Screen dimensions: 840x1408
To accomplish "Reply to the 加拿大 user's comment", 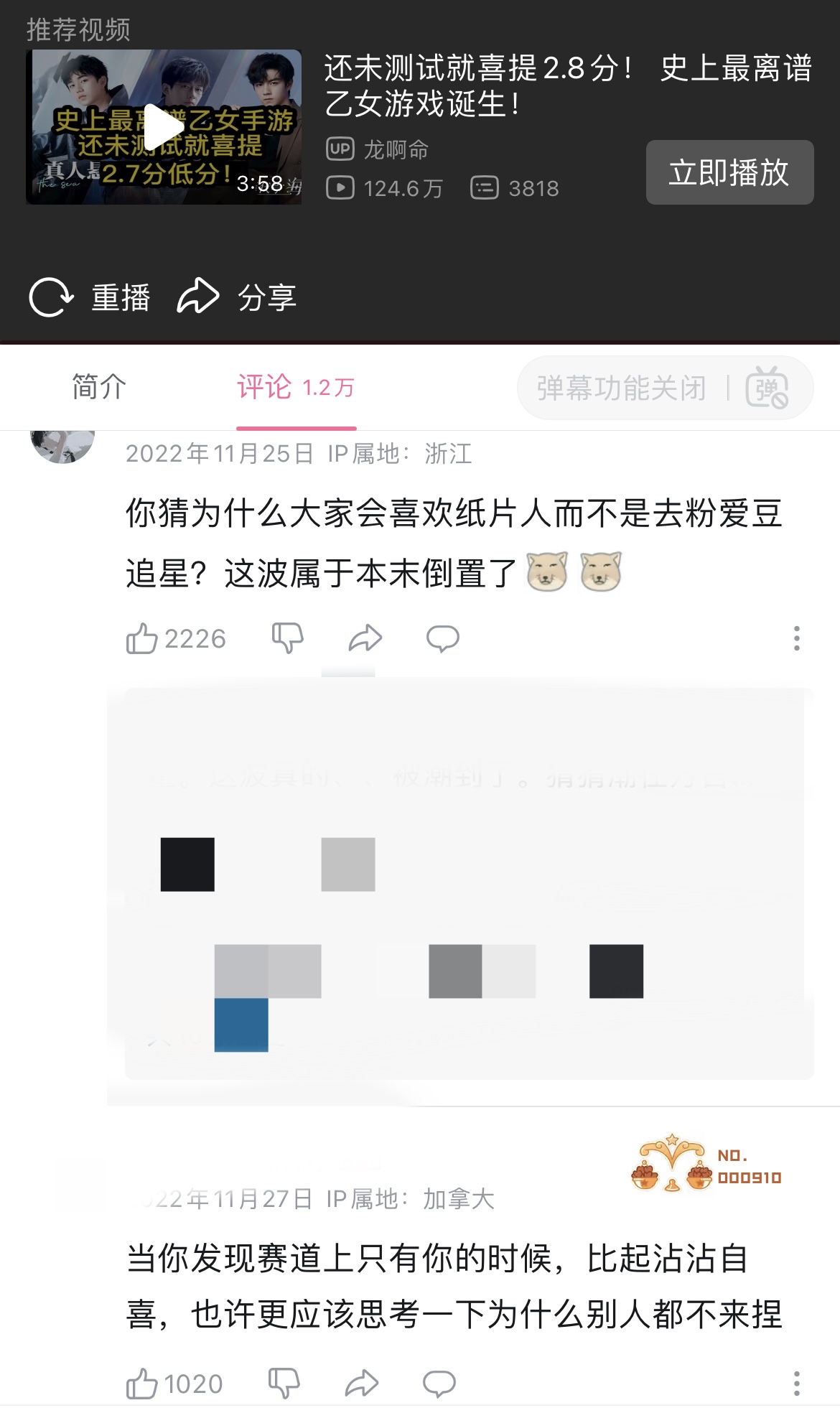I will 439,1383.
